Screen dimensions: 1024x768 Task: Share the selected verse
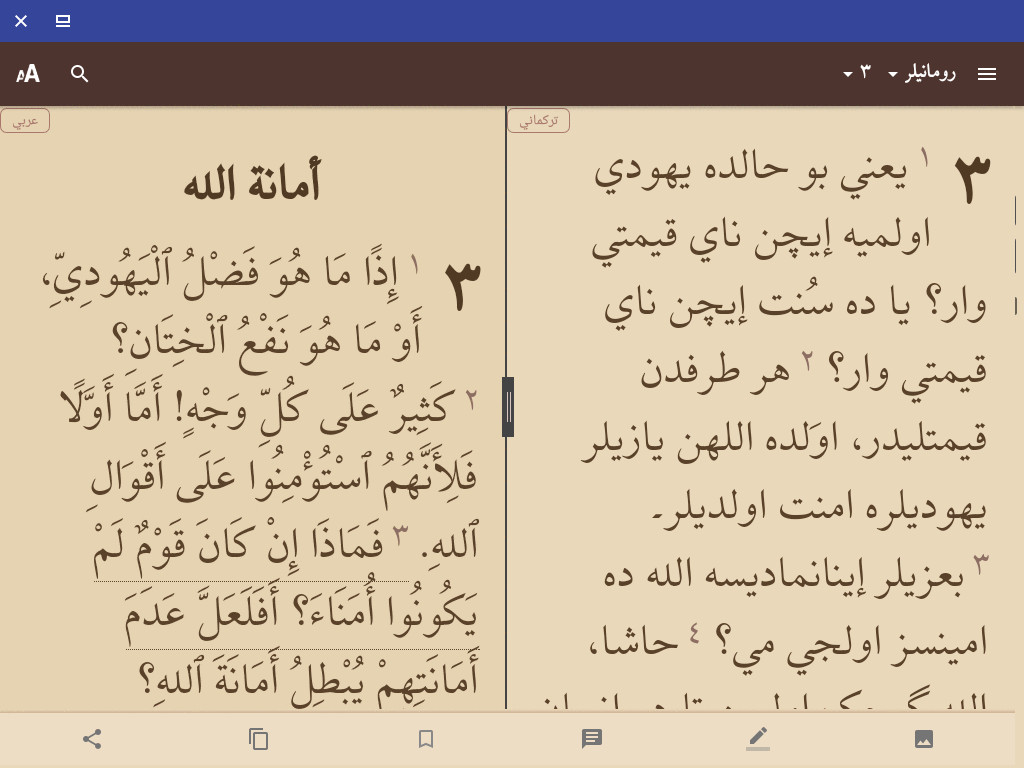pyautogui.click(x=92, y=739)
